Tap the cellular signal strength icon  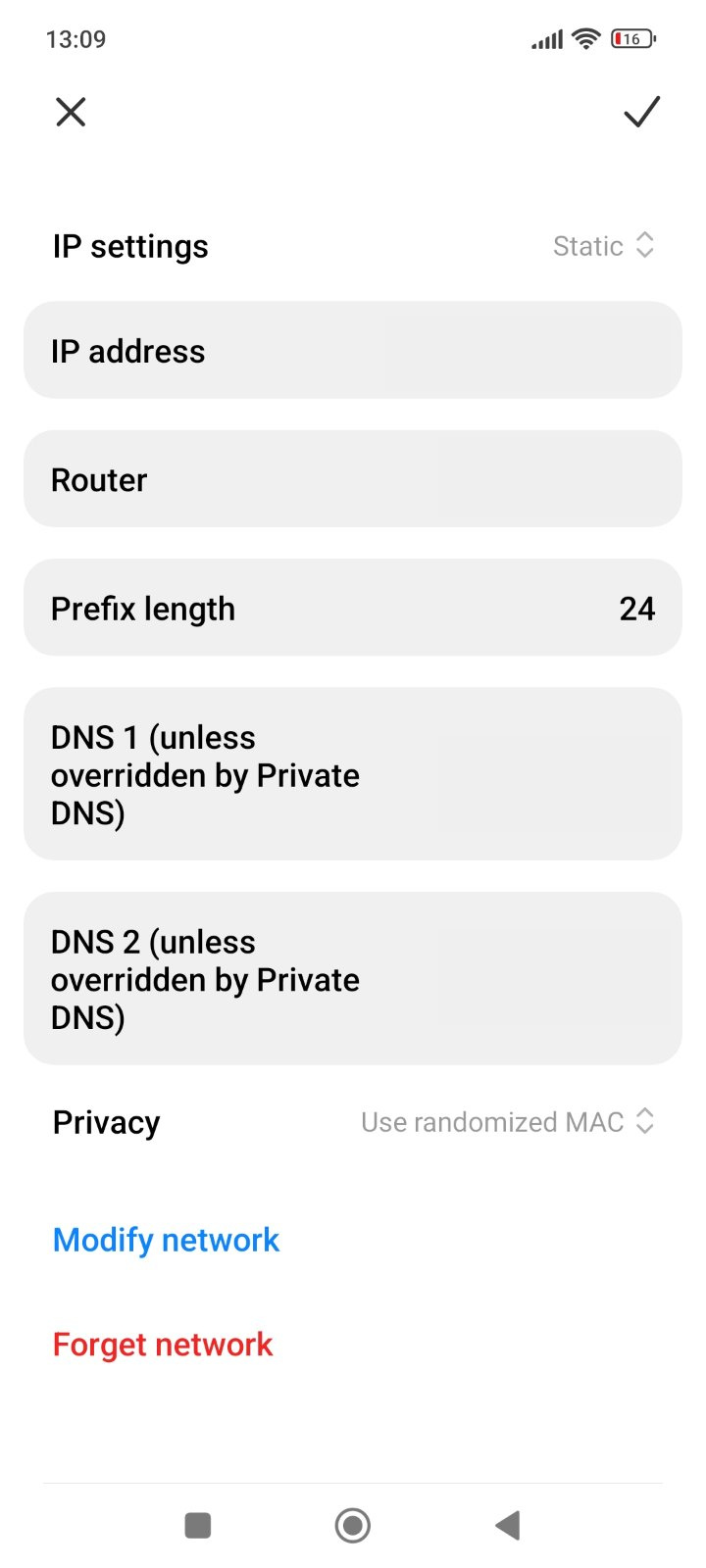pyautogui.click(x=546, y=39)
